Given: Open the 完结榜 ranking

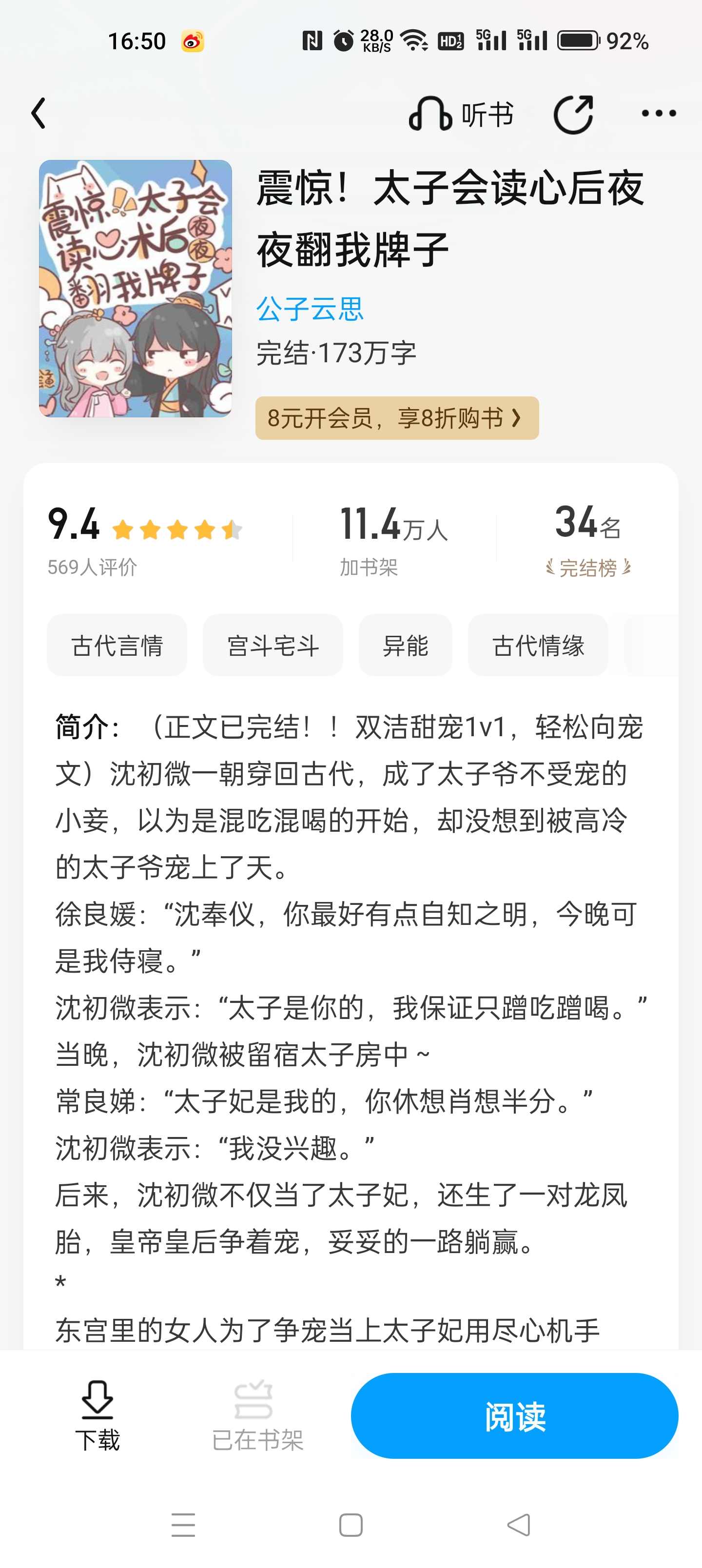Looking at the screenshot, I should coord(587,568).
